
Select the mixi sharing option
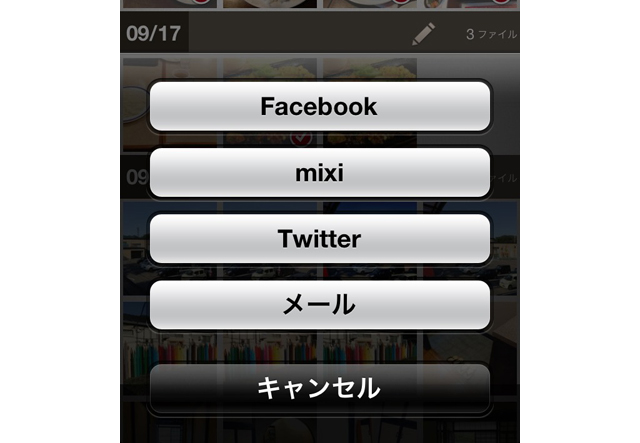[x=319, y=173]
